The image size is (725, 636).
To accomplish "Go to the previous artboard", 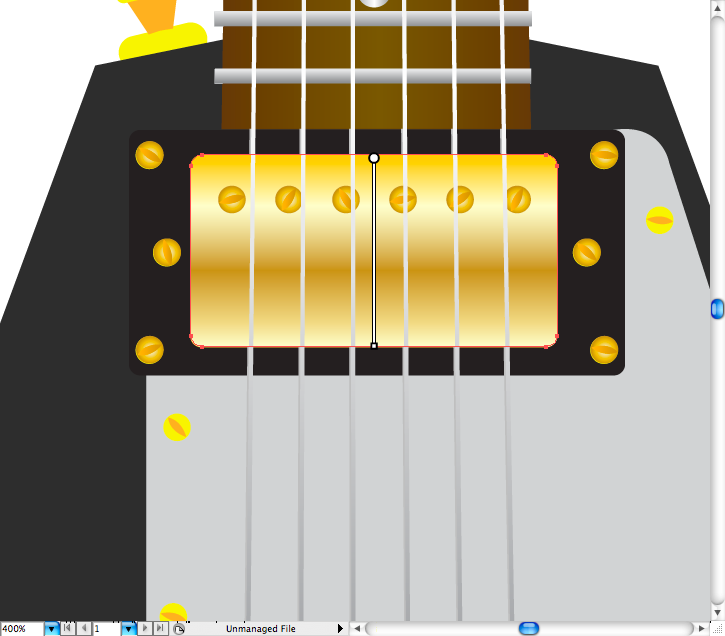I will [83, 629].
